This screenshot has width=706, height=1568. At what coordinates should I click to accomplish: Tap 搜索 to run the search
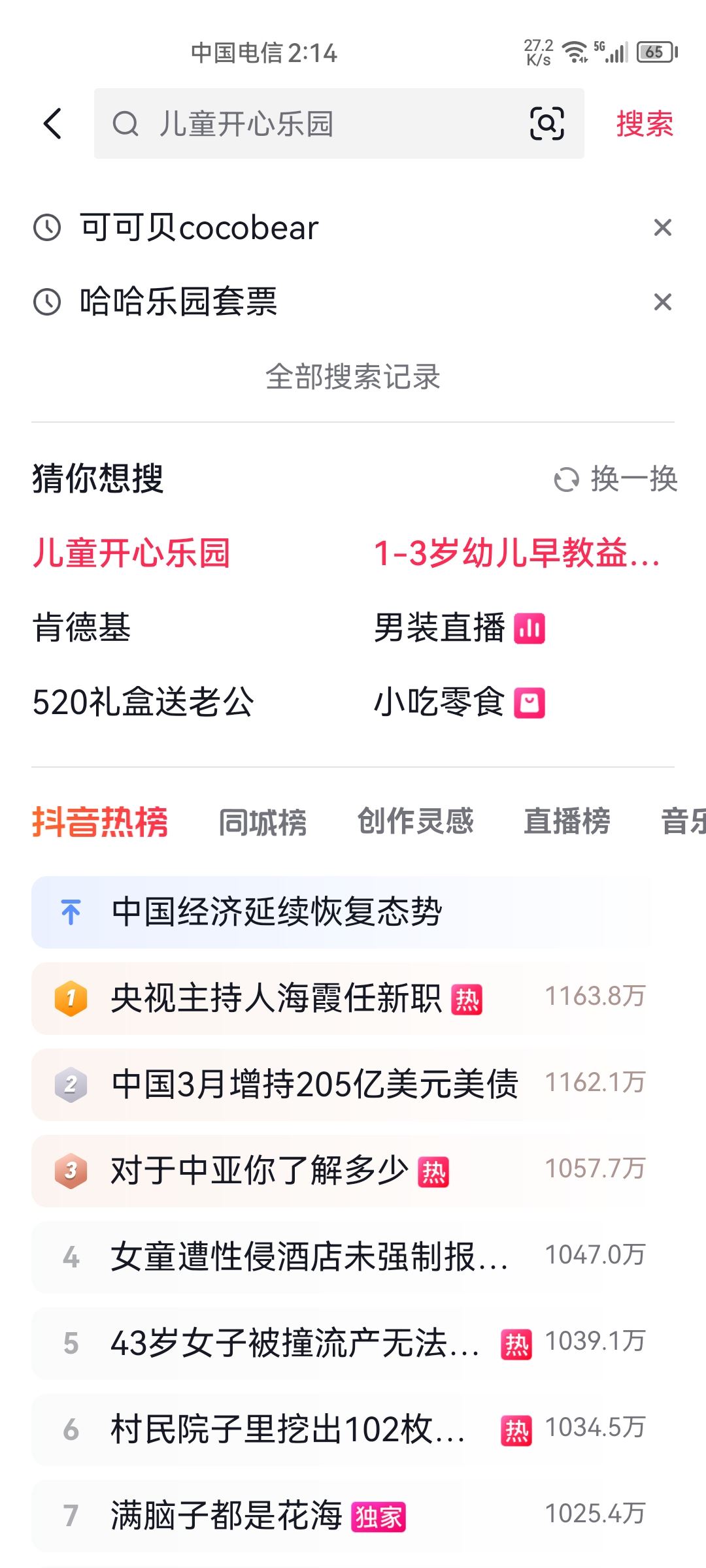tap(644, 124)
